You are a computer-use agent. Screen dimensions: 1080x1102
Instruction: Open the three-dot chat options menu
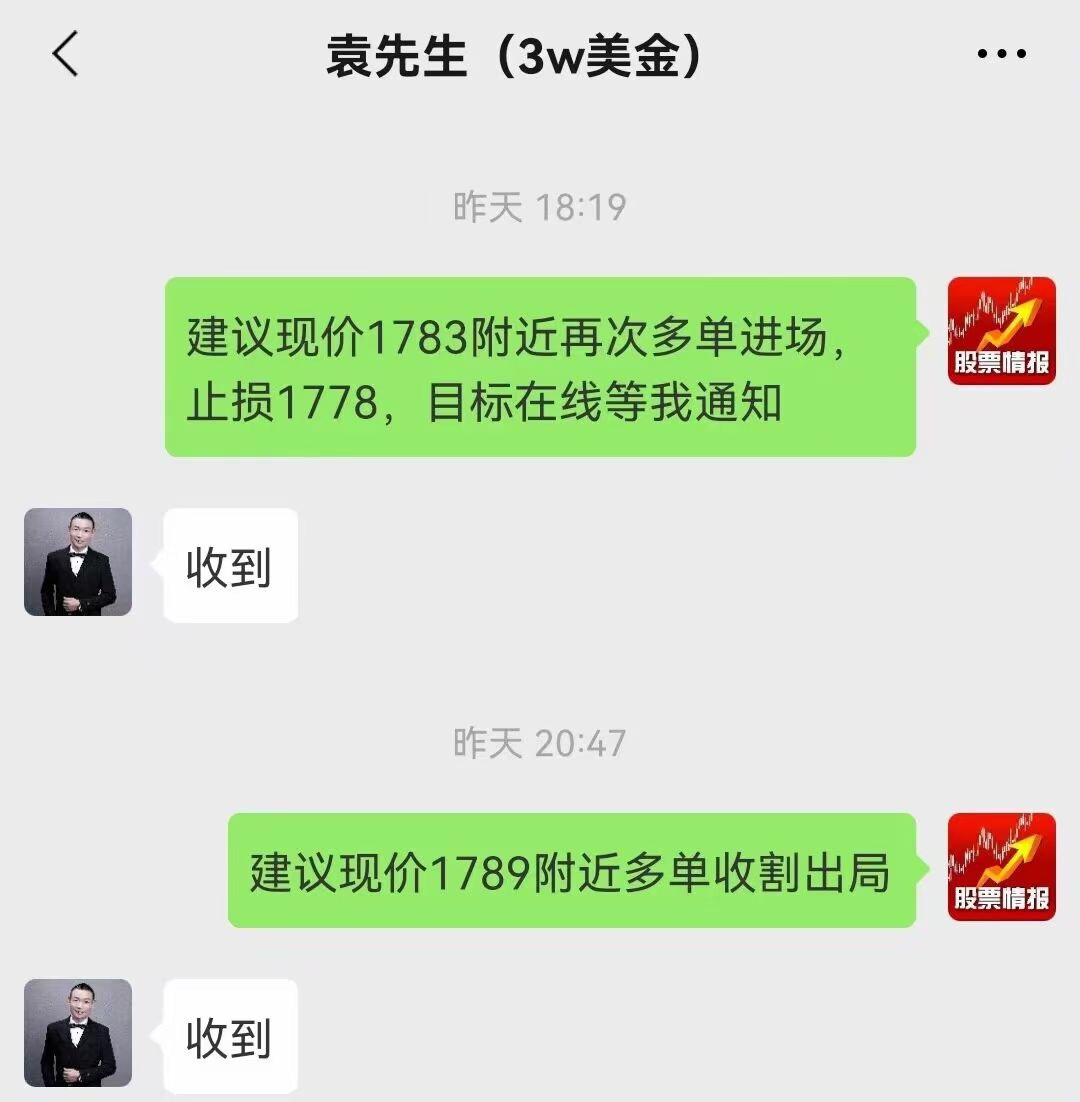point(1001,54)
